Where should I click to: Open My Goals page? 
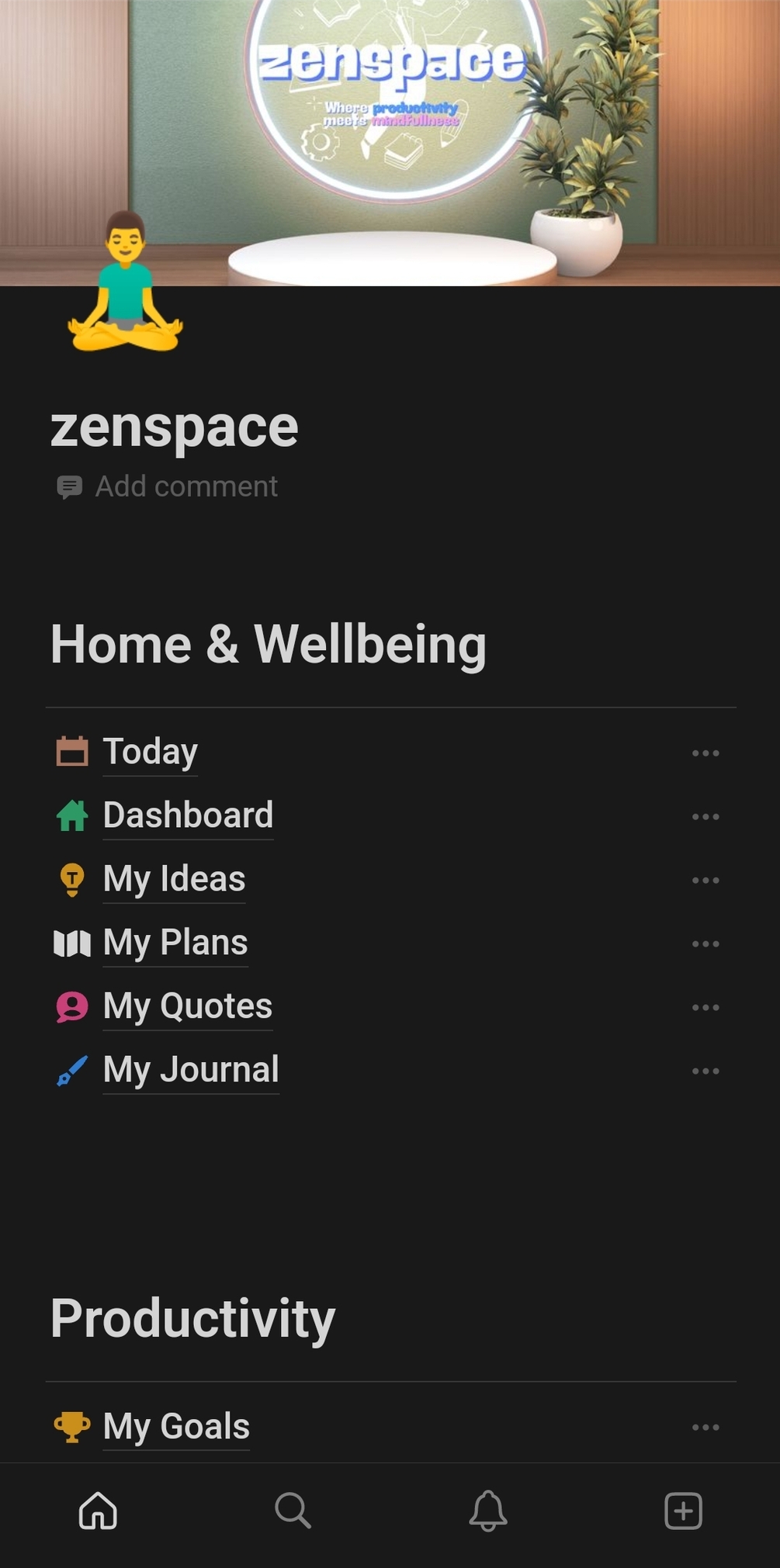(176, 1426)
